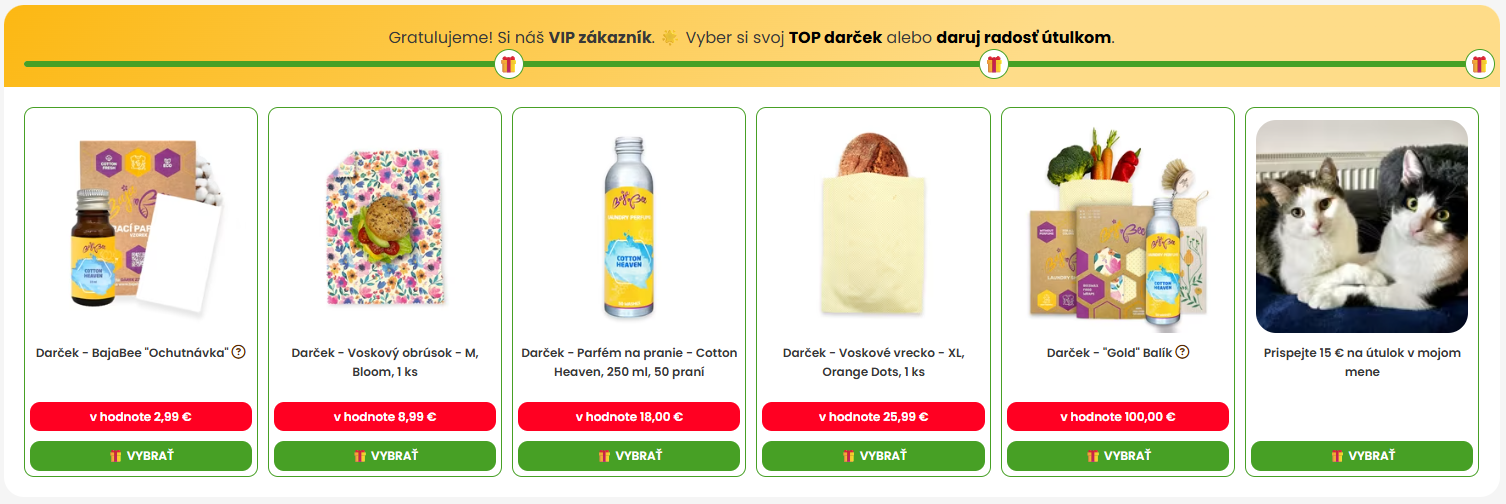This screenshot has height=504, width=1506.
Task: Open the Voskové vrecko XL product image
Action: coord(873,227)
